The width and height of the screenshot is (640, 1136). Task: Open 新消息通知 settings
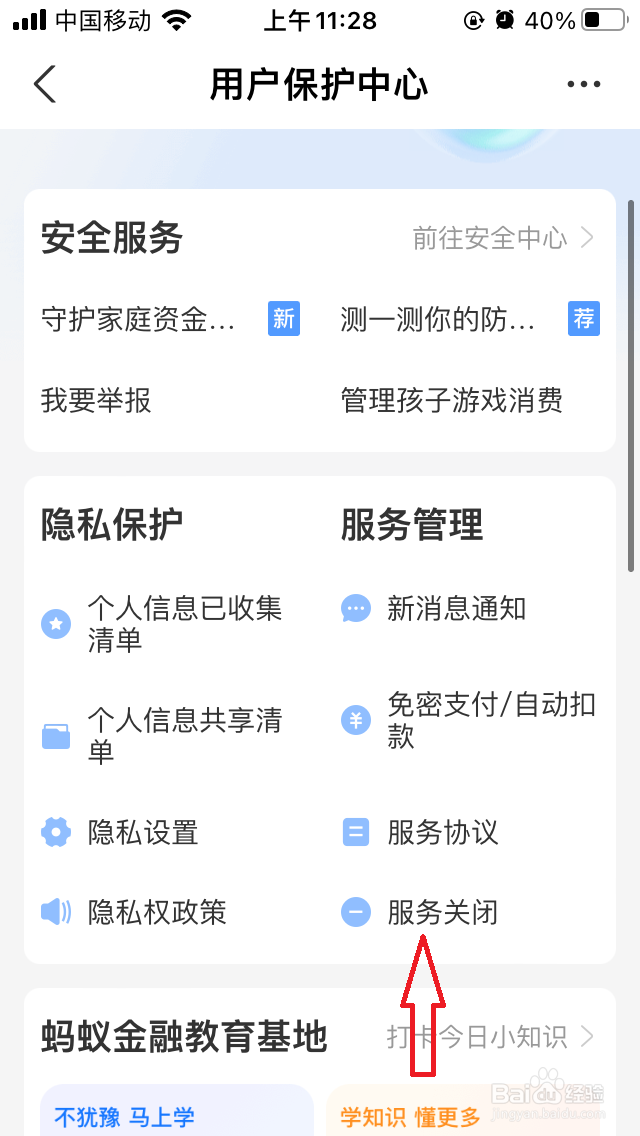click(433, 609)
